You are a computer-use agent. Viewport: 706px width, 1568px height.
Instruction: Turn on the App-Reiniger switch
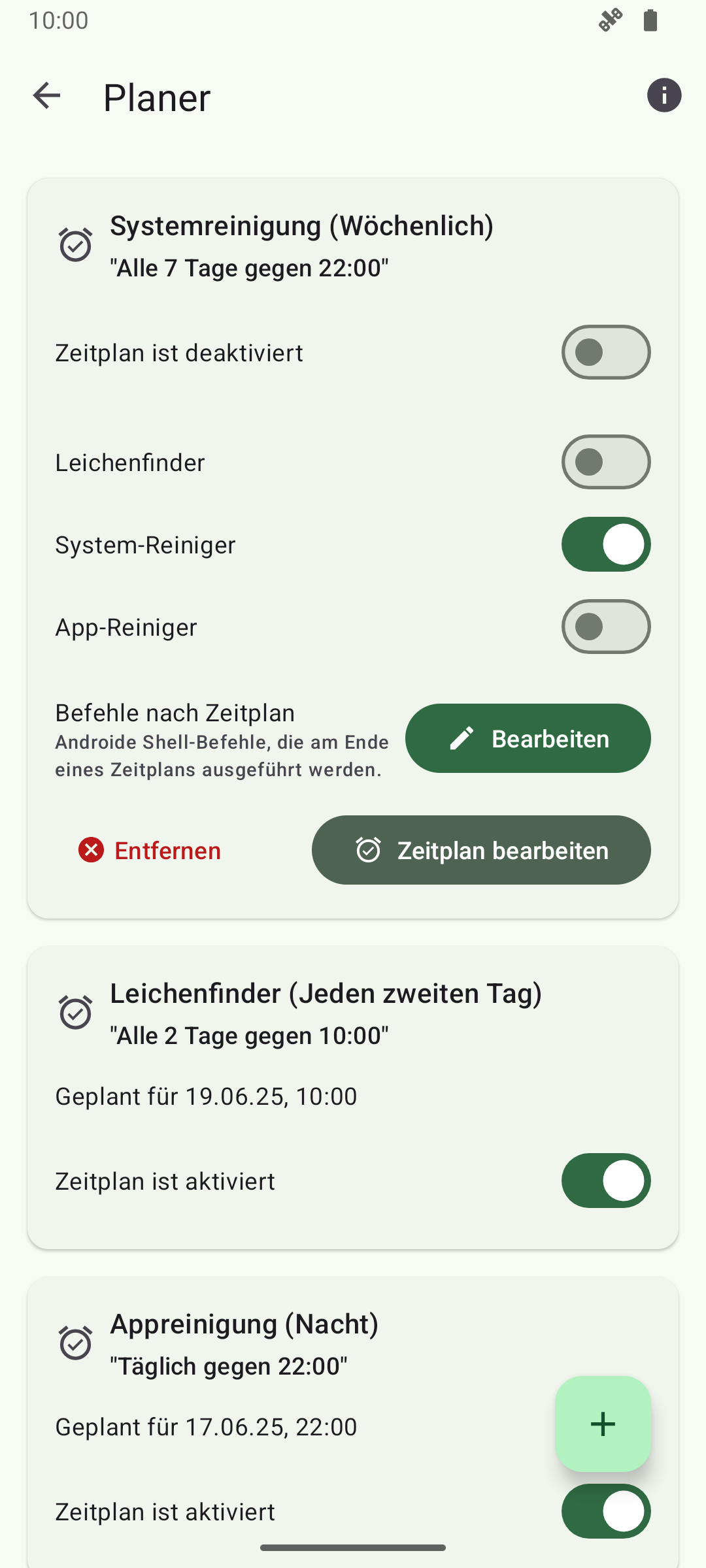coord(605,627)
